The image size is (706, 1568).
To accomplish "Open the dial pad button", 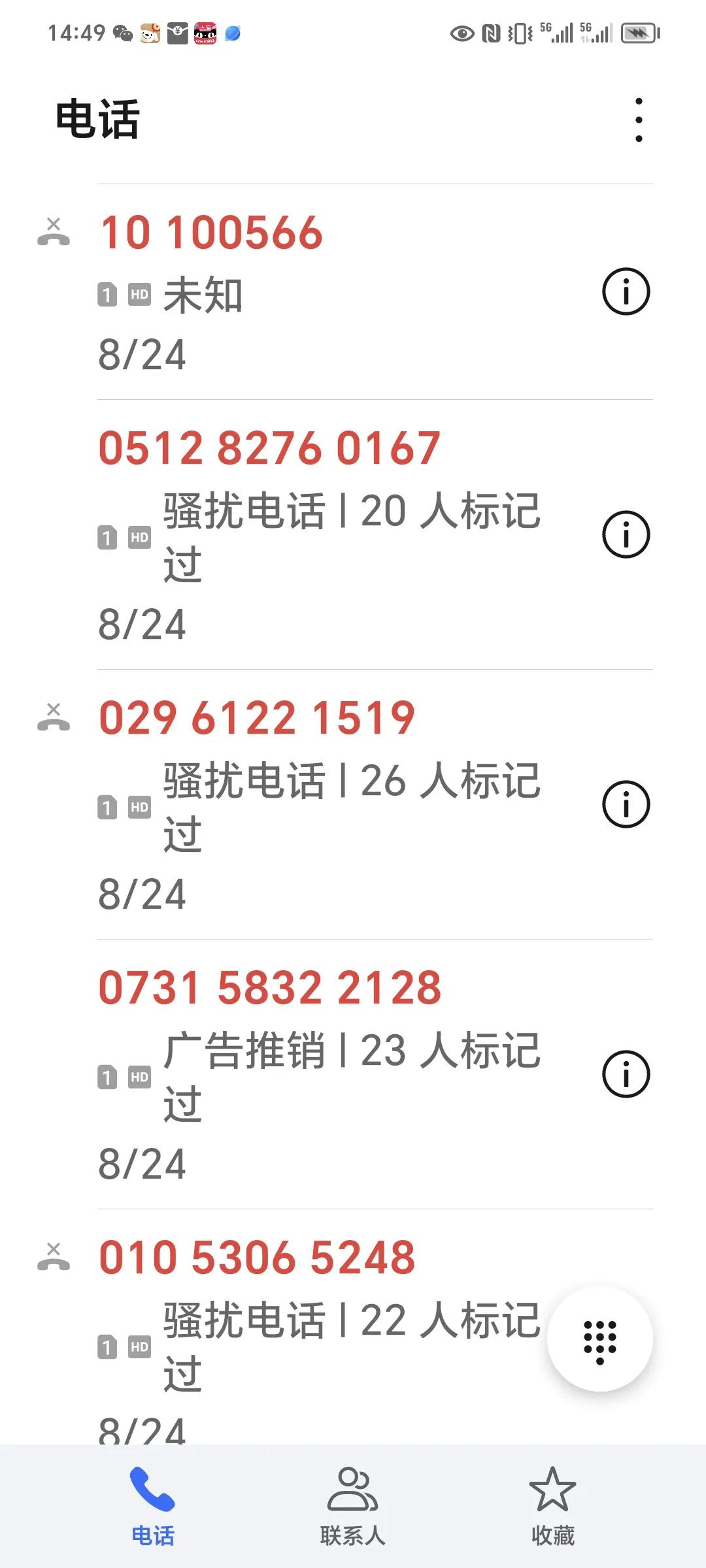I will tap(599, 1339).
